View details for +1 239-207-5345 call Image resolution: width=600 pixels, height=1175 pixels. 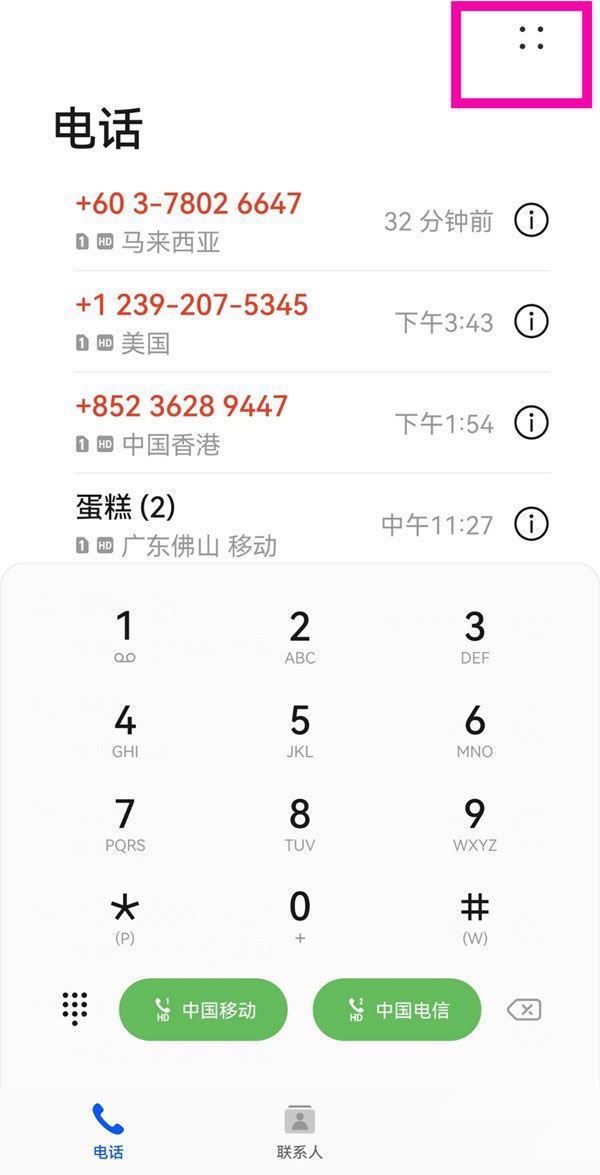(x=531, y=321)
